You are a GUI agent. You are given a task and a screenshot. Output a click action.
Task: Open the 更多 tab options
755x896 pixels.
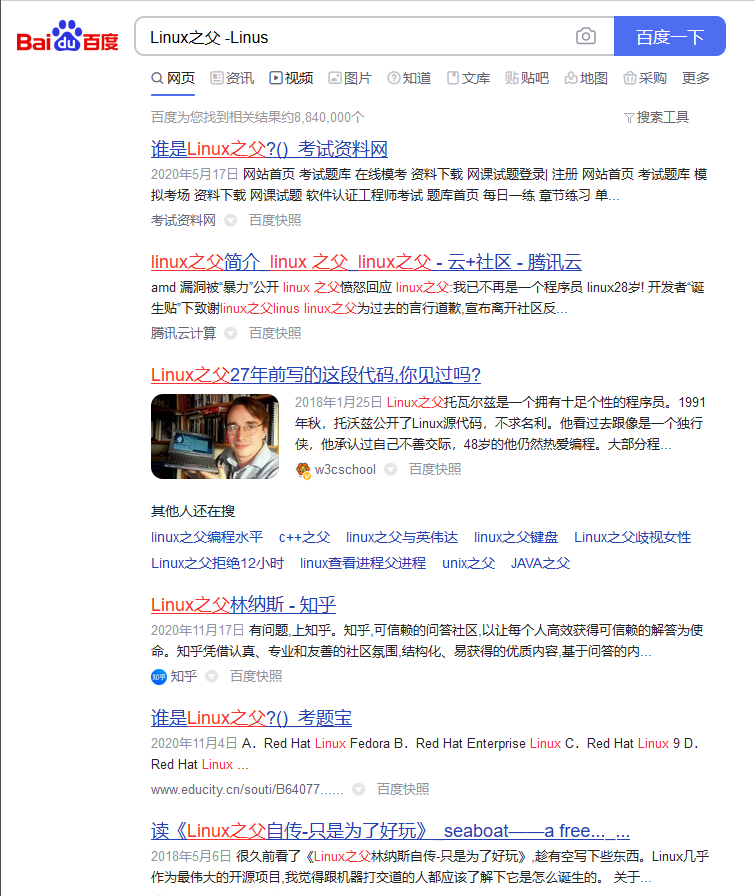point(696,78)
